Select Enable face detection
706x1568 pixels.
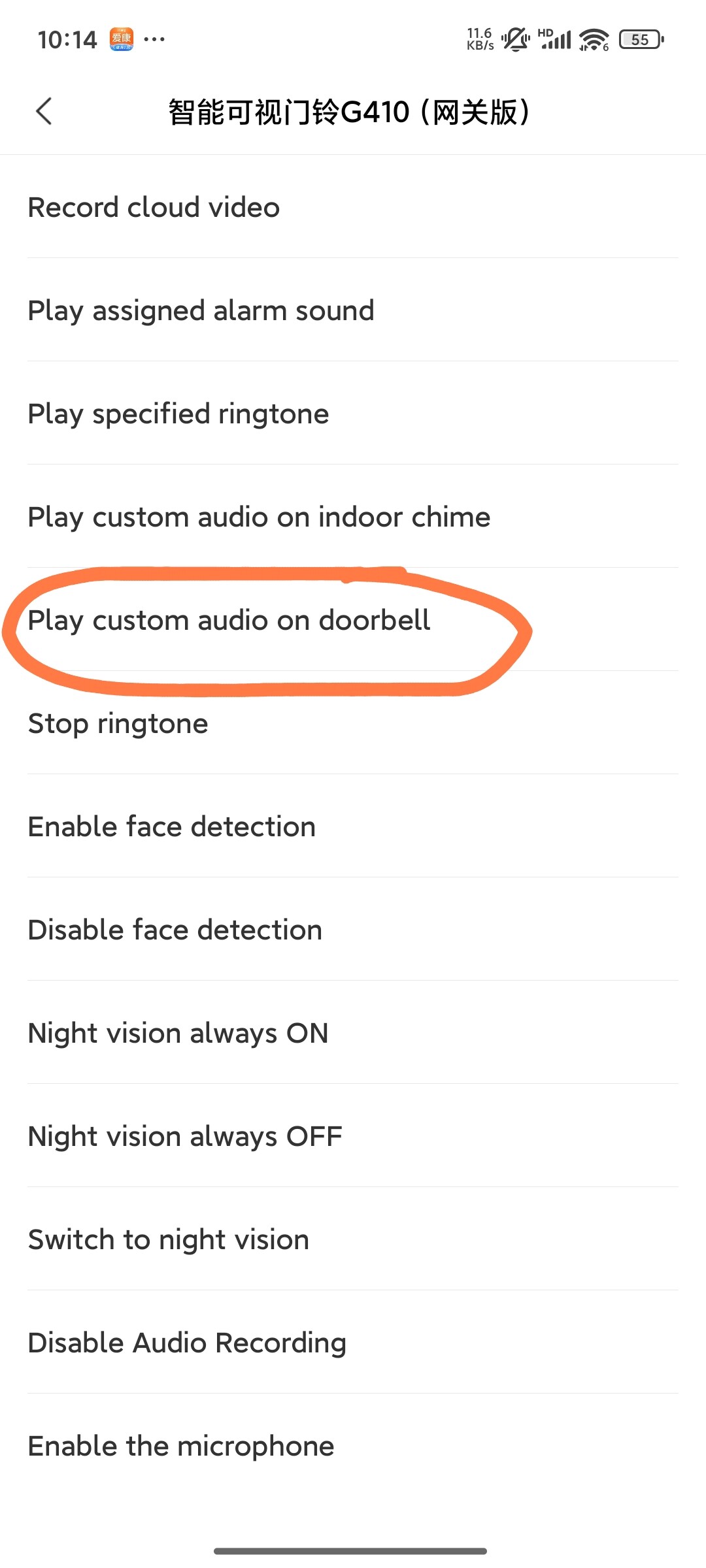pos(172,827)
